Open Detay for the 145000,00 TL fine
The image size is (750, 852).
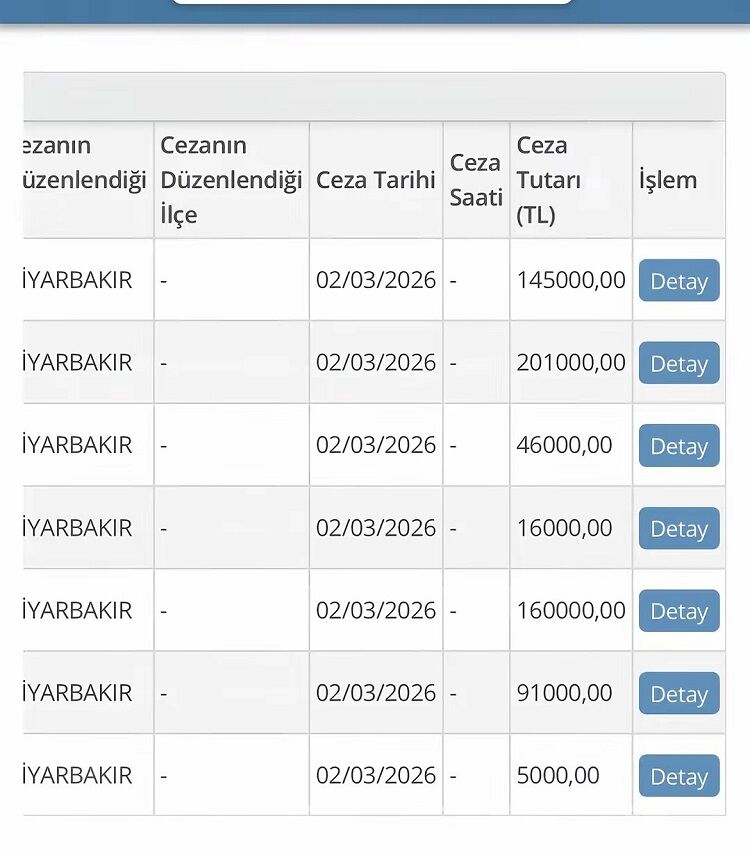pyautogui.click(x=679, y=281)
